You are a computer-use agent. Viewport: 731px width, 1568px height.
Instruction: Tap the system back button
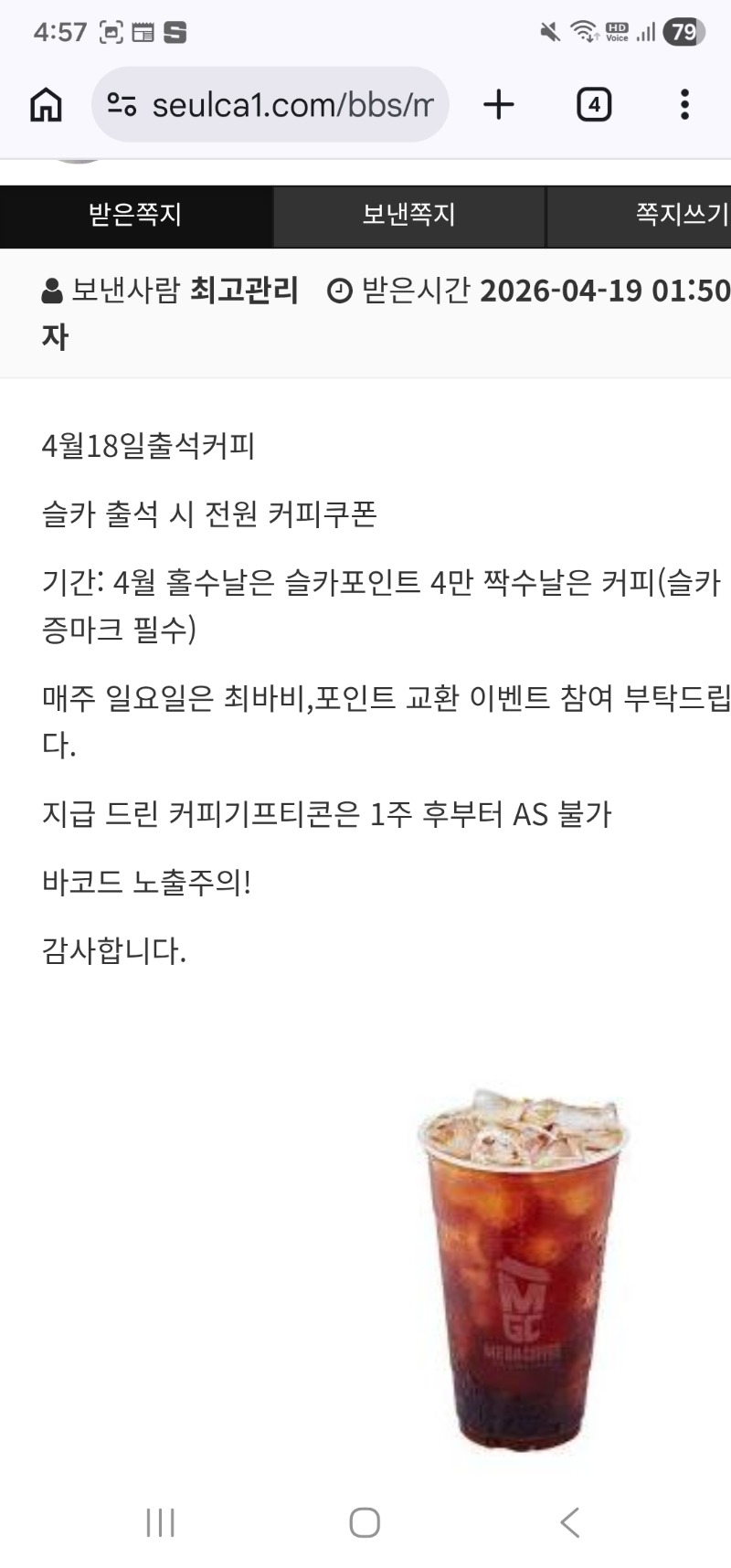coord(569,1522)
